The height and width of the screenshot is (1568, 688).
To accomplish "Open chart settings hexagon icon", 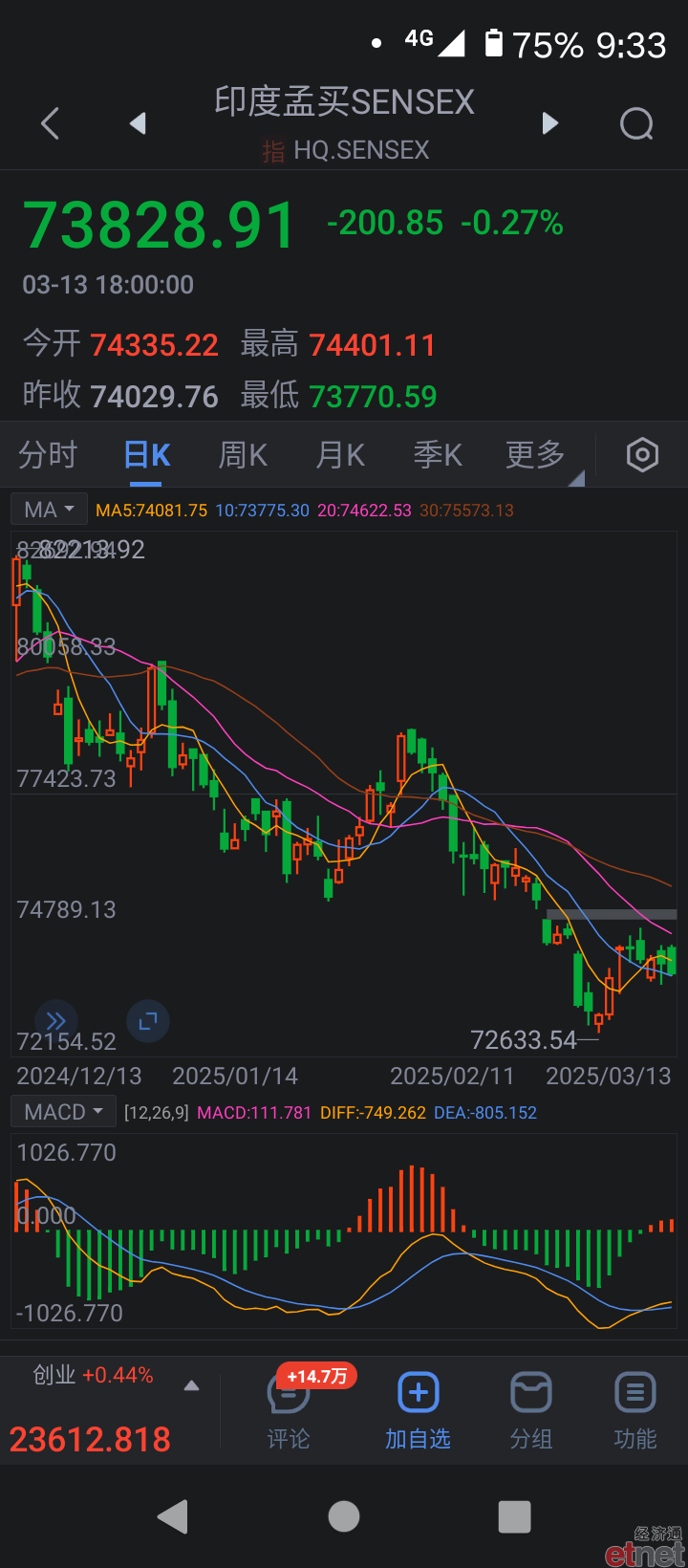I will click(642, 455).
